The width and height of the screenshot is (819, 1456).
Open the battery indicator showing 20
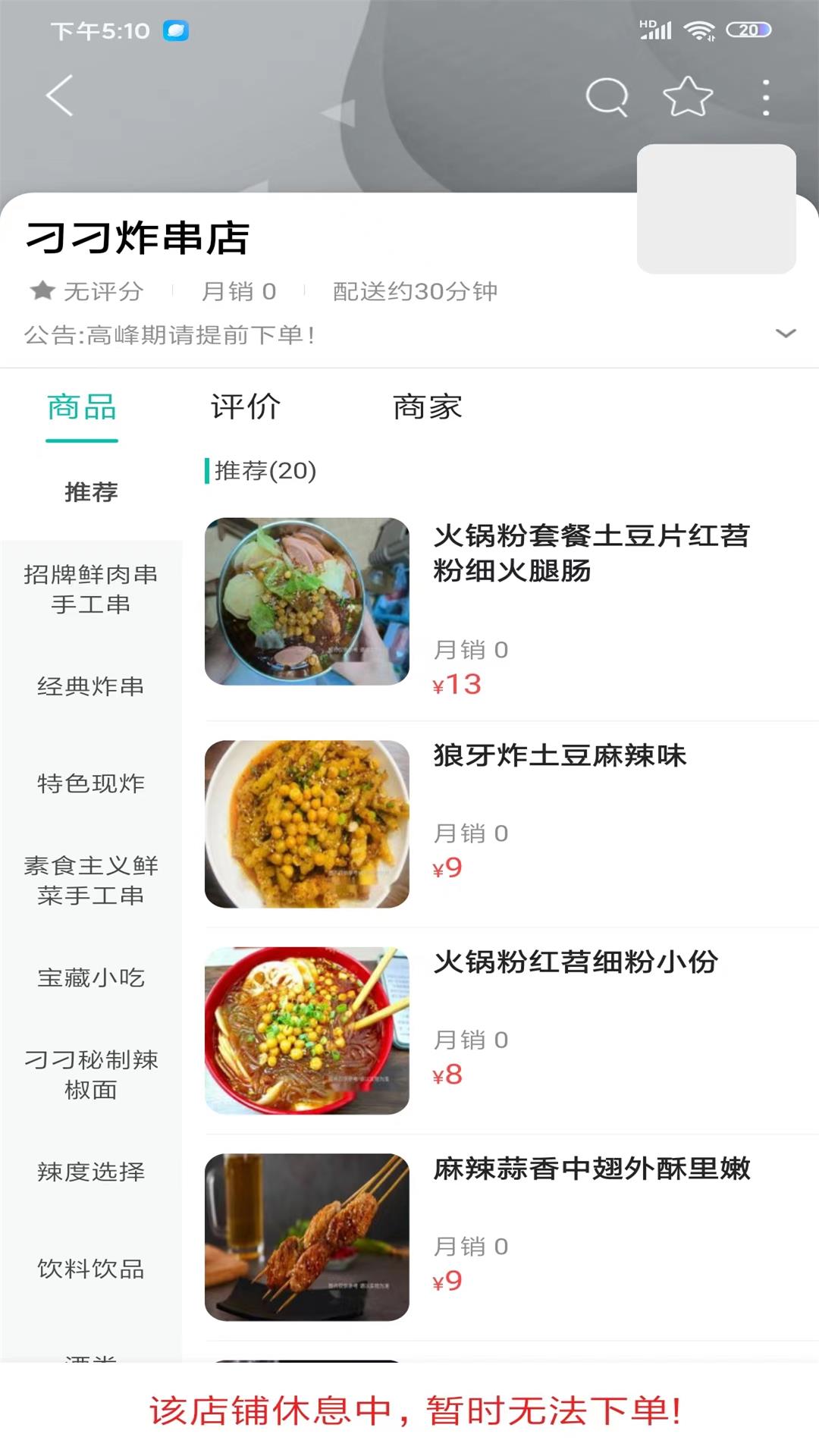747,29
